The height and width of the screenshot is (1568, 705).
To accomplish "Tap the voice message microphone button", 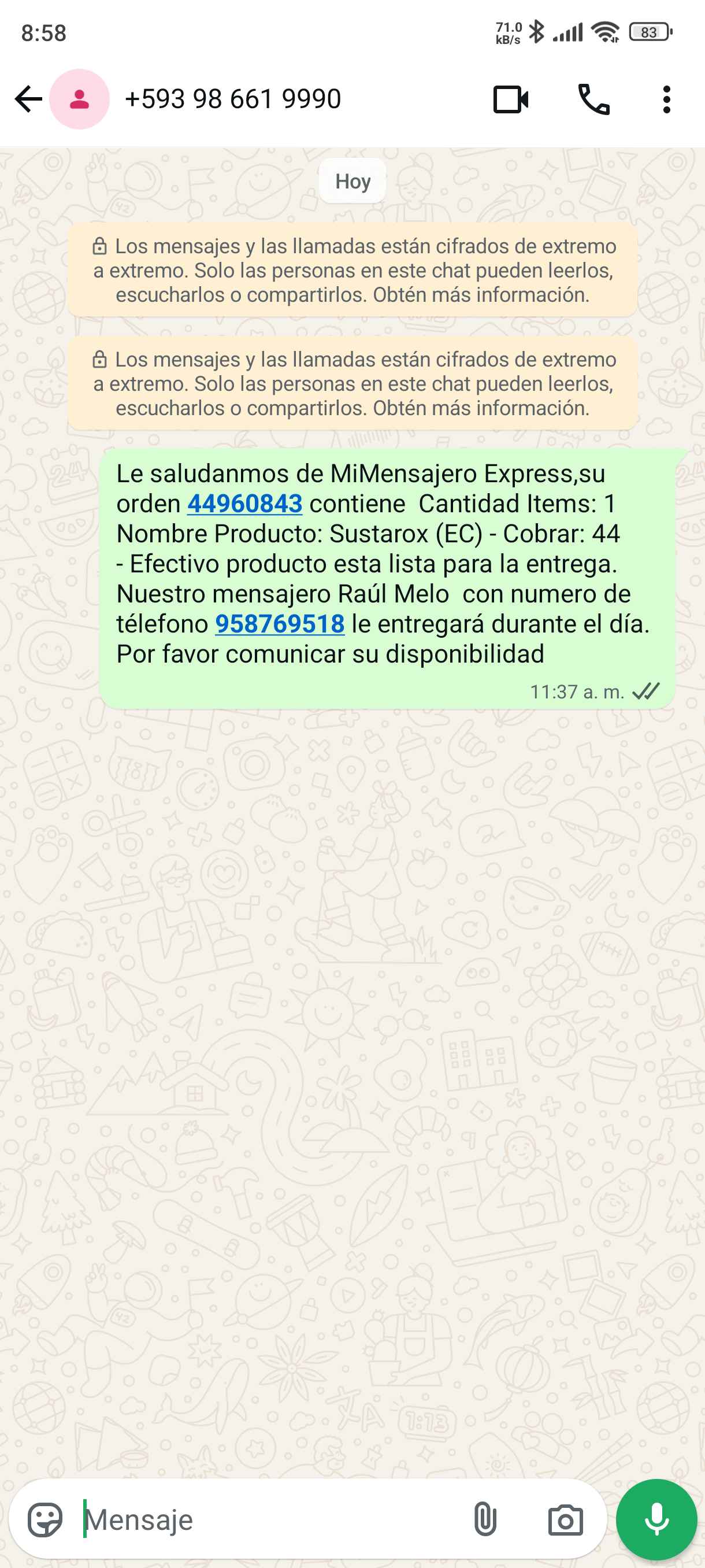I will [656, 1519].
